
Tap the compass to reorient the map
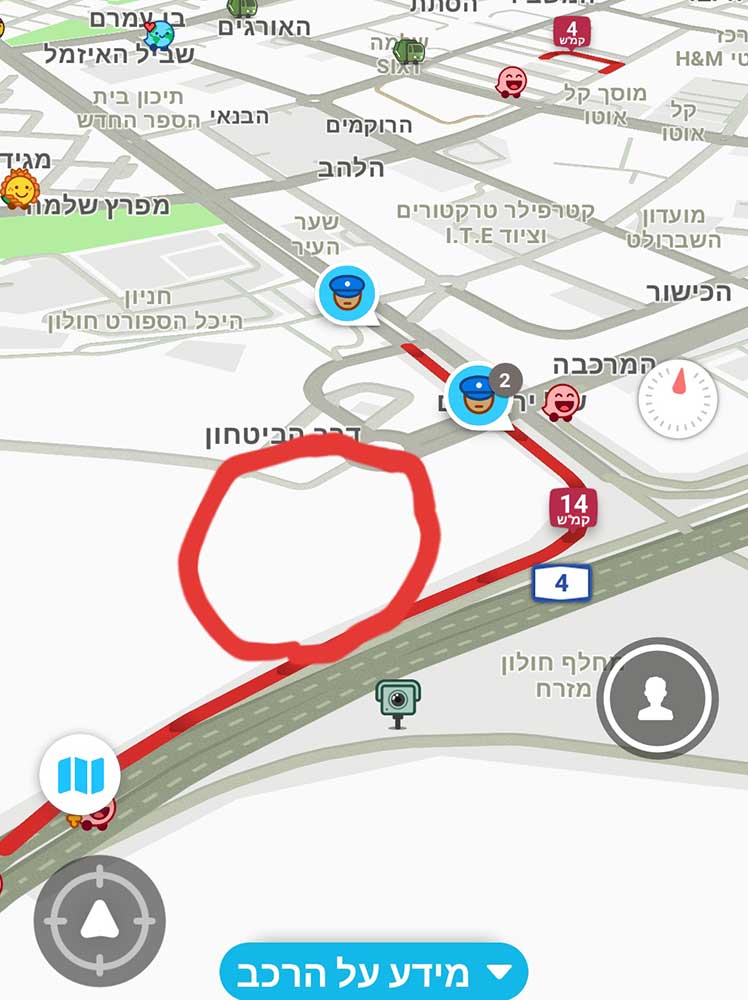677,399
